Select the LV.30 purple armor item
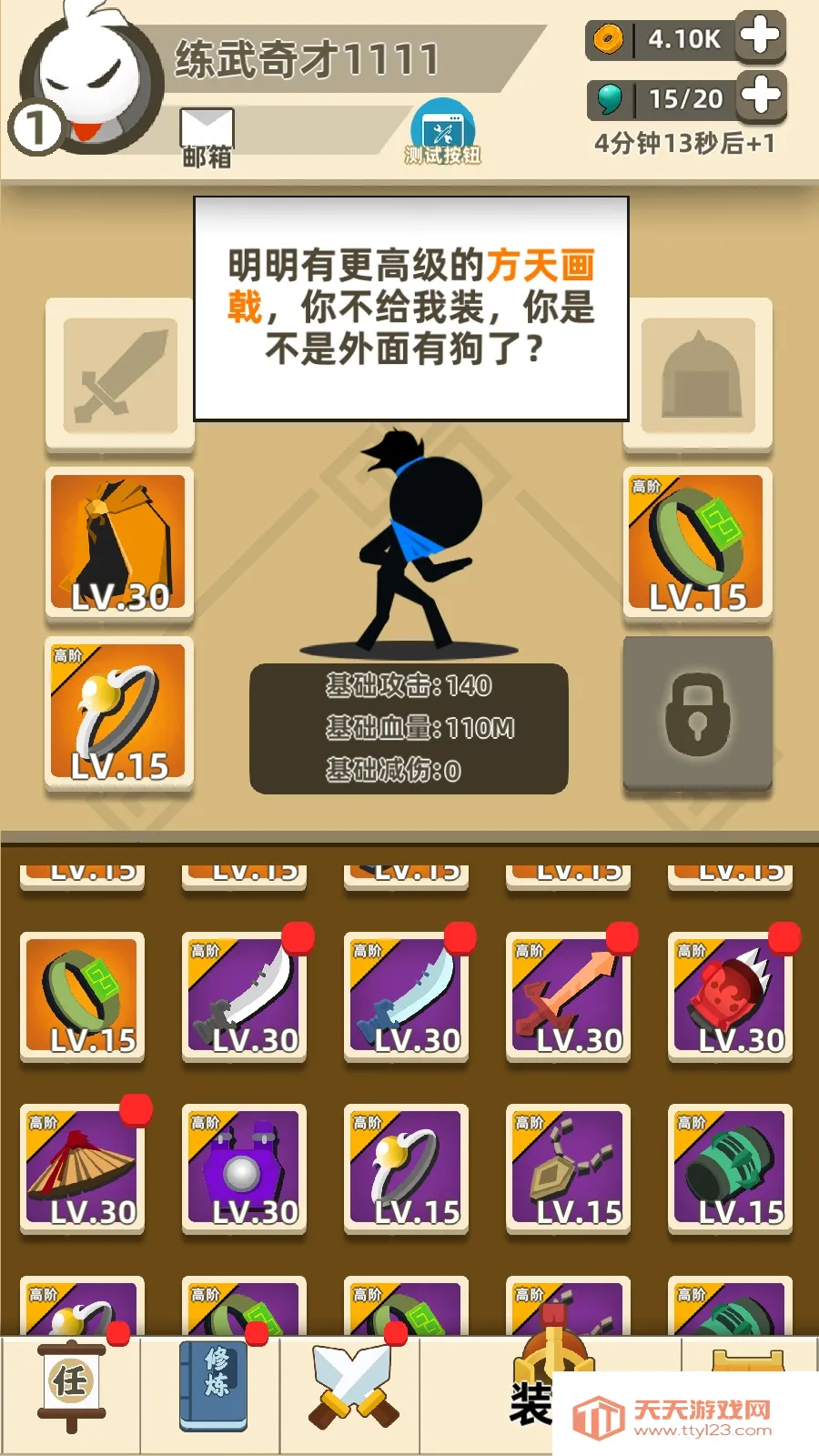This screenshot has width=819, height=1456. pos(244,1169)
